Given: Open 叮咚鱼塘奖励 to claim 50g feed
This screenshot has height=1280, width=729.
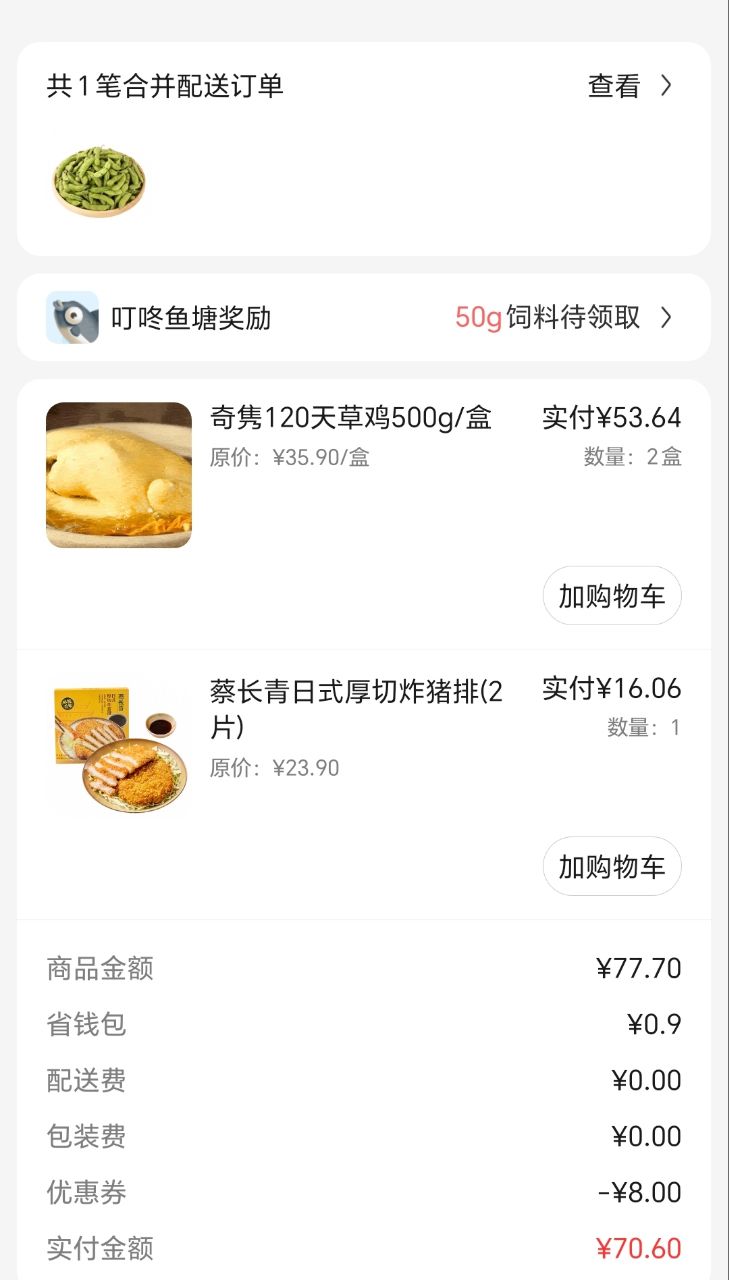Looking at the screenshot, I should (x=364, y=318).
